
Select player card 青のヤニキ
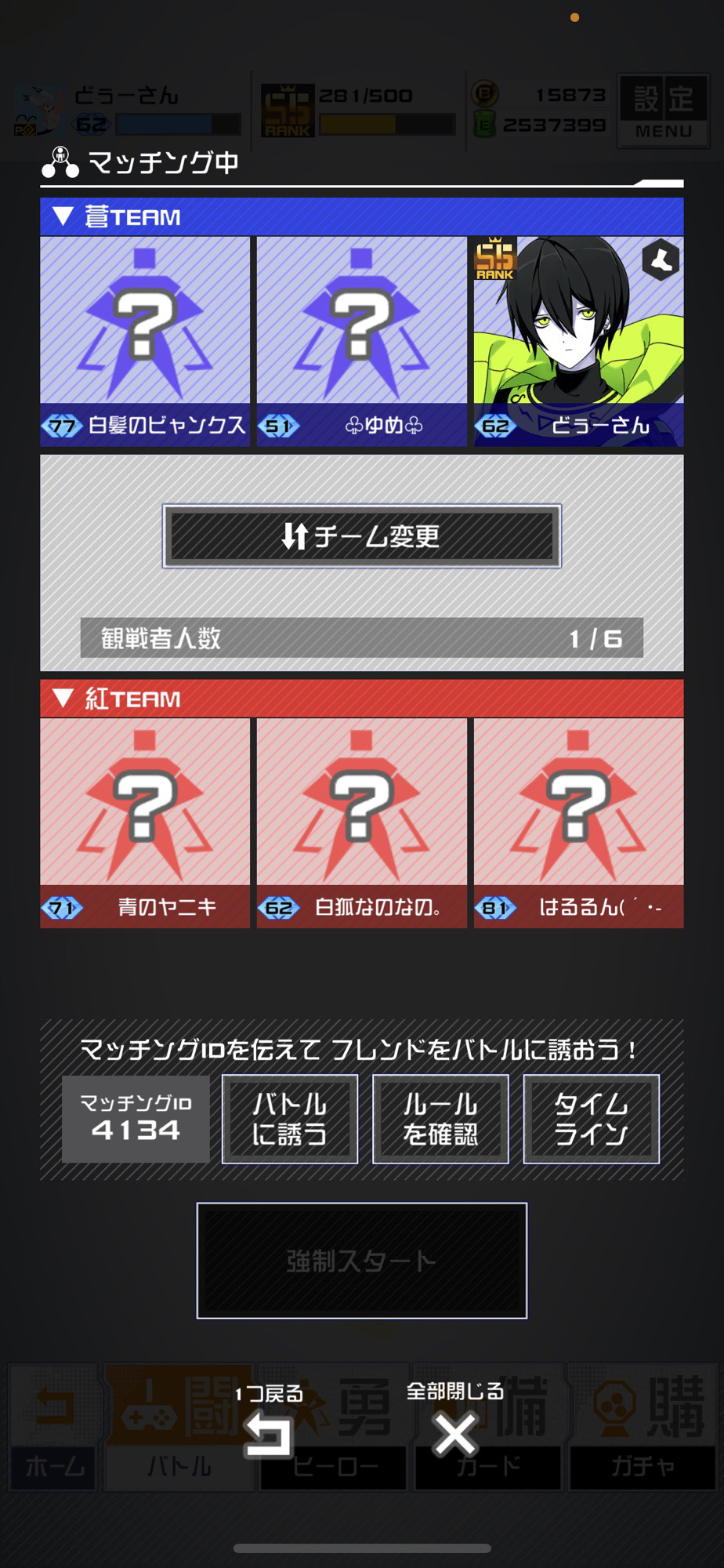pyautogui.click(x=145, y=823)
